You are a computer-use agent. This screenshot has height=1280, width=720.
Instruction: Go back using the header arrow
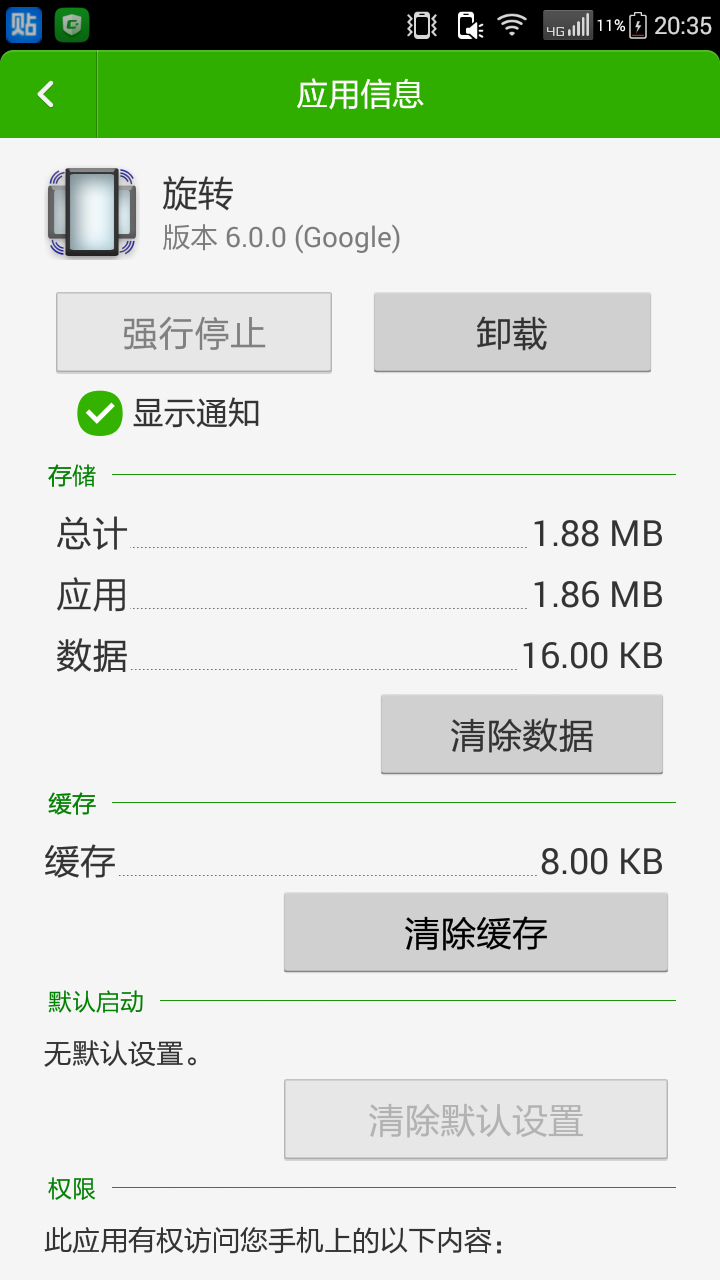click(x=47, y=94)
